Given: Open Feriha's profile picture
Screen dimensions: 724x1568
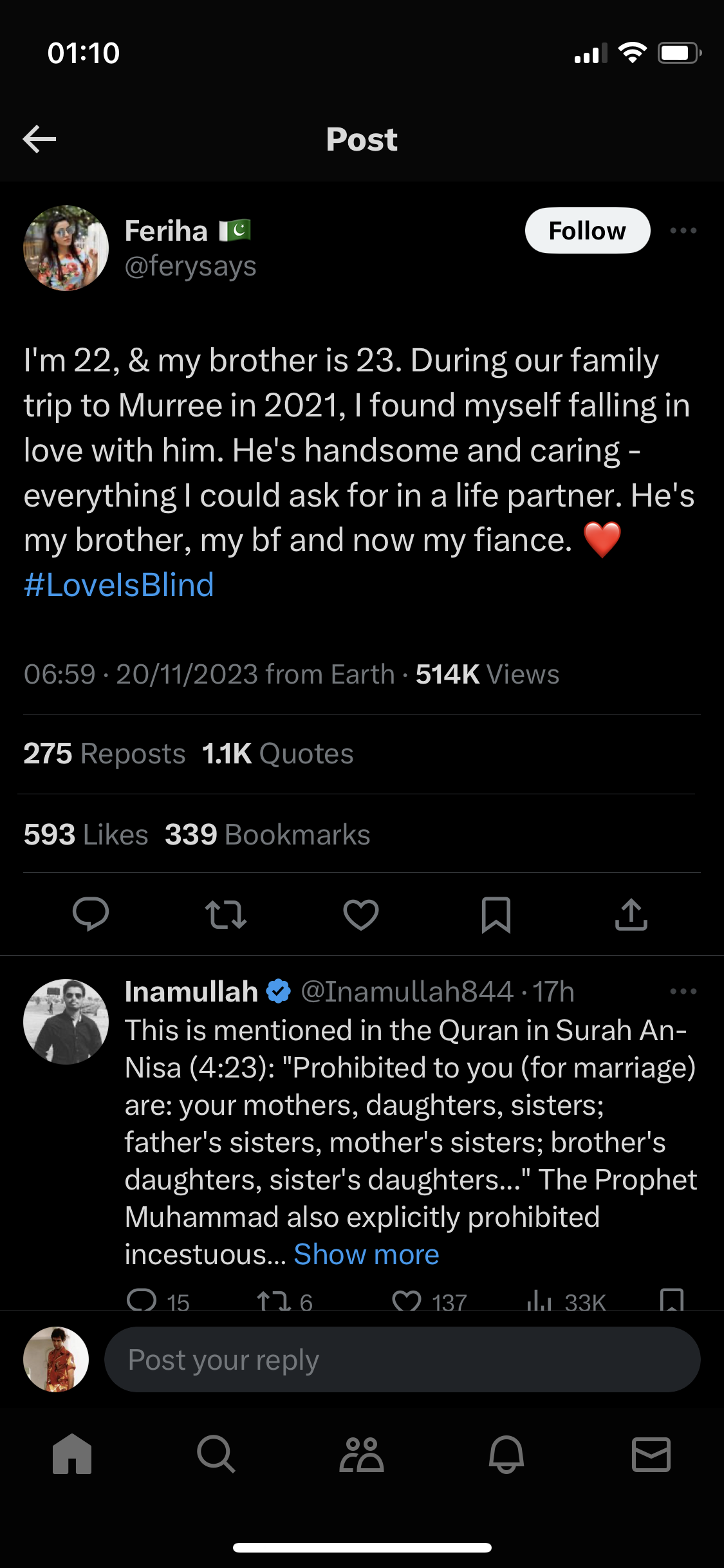Looking at the screenshot, I should pos(66,248).
